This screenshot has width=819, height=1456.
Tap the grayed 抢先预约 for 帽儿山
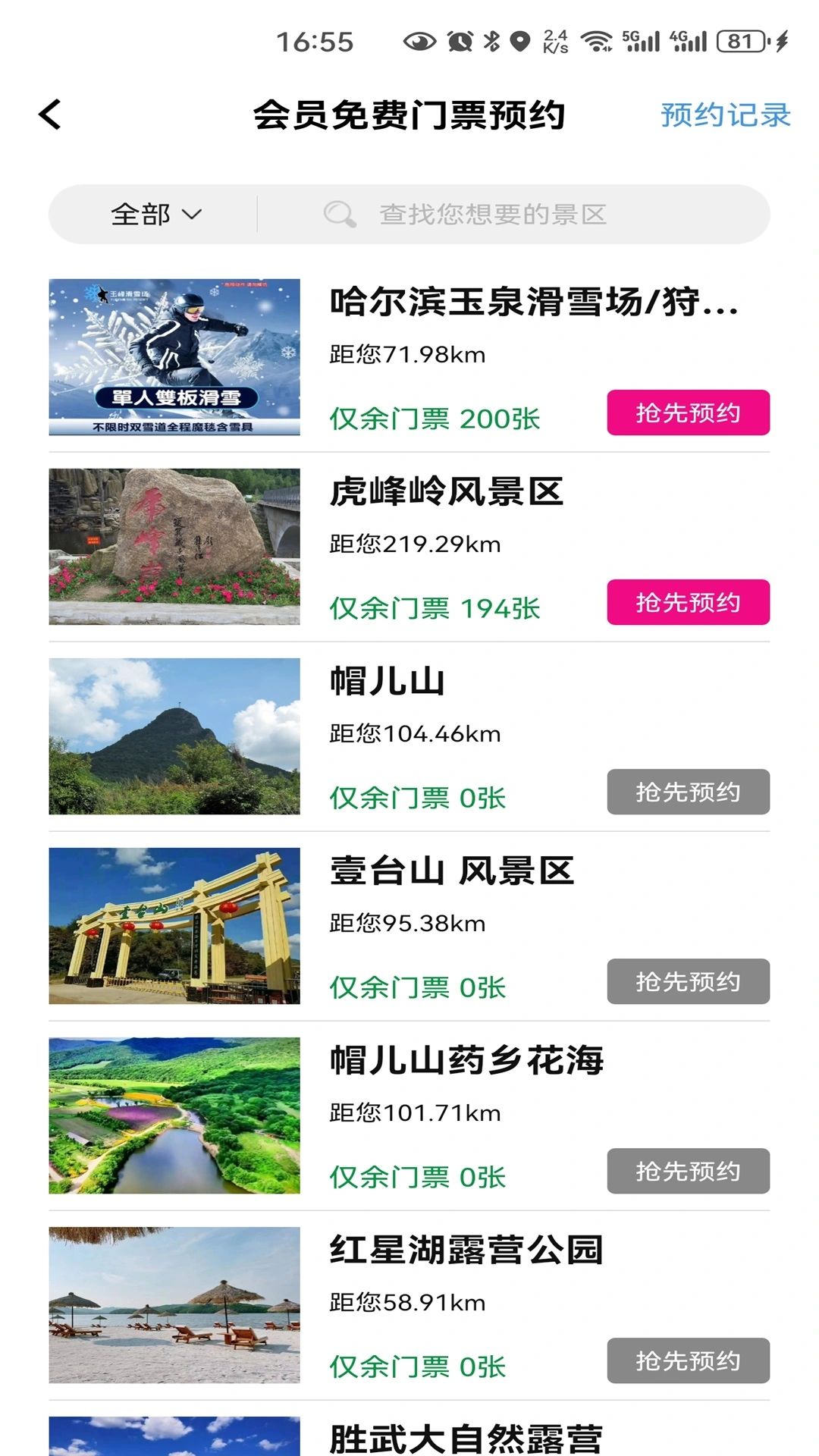click(x=687, y=792)
